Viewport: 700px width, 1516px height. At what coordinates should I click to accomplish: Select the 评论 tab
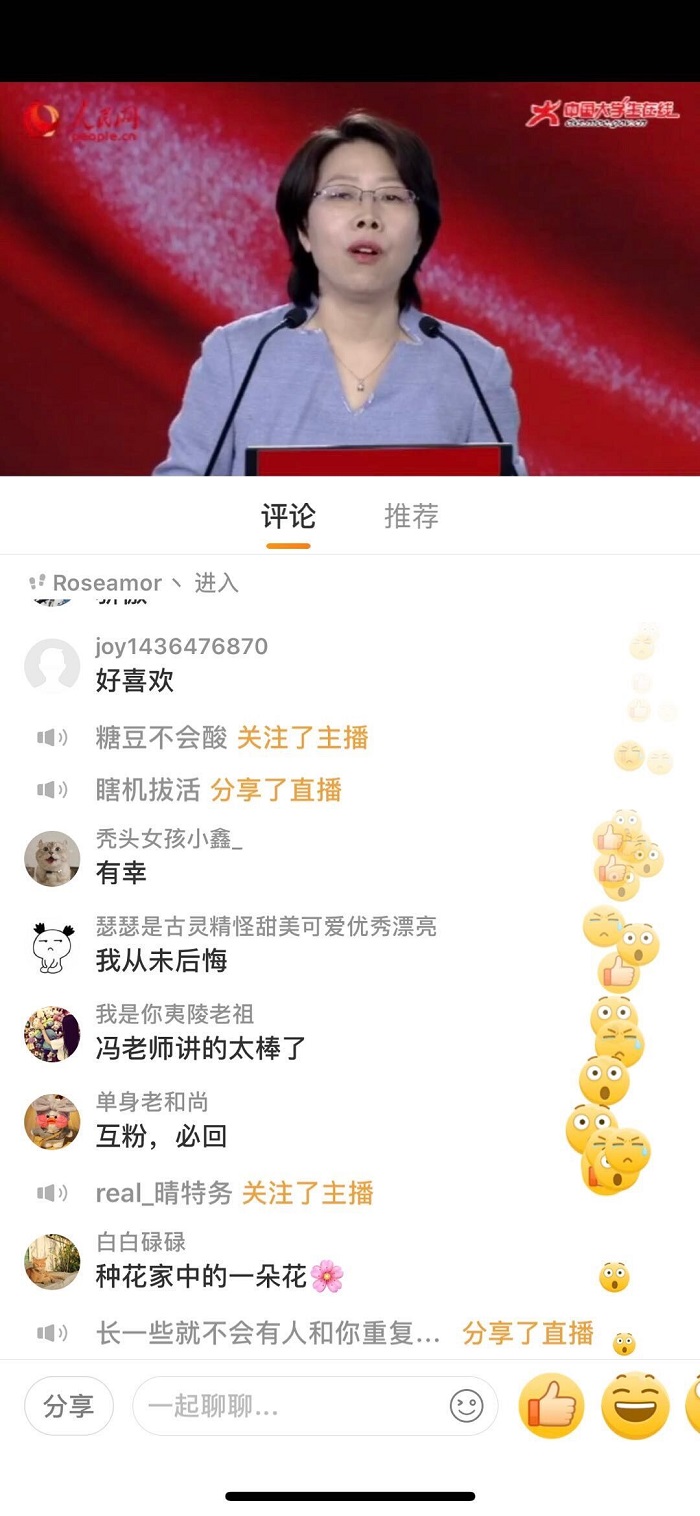point(288,516)
